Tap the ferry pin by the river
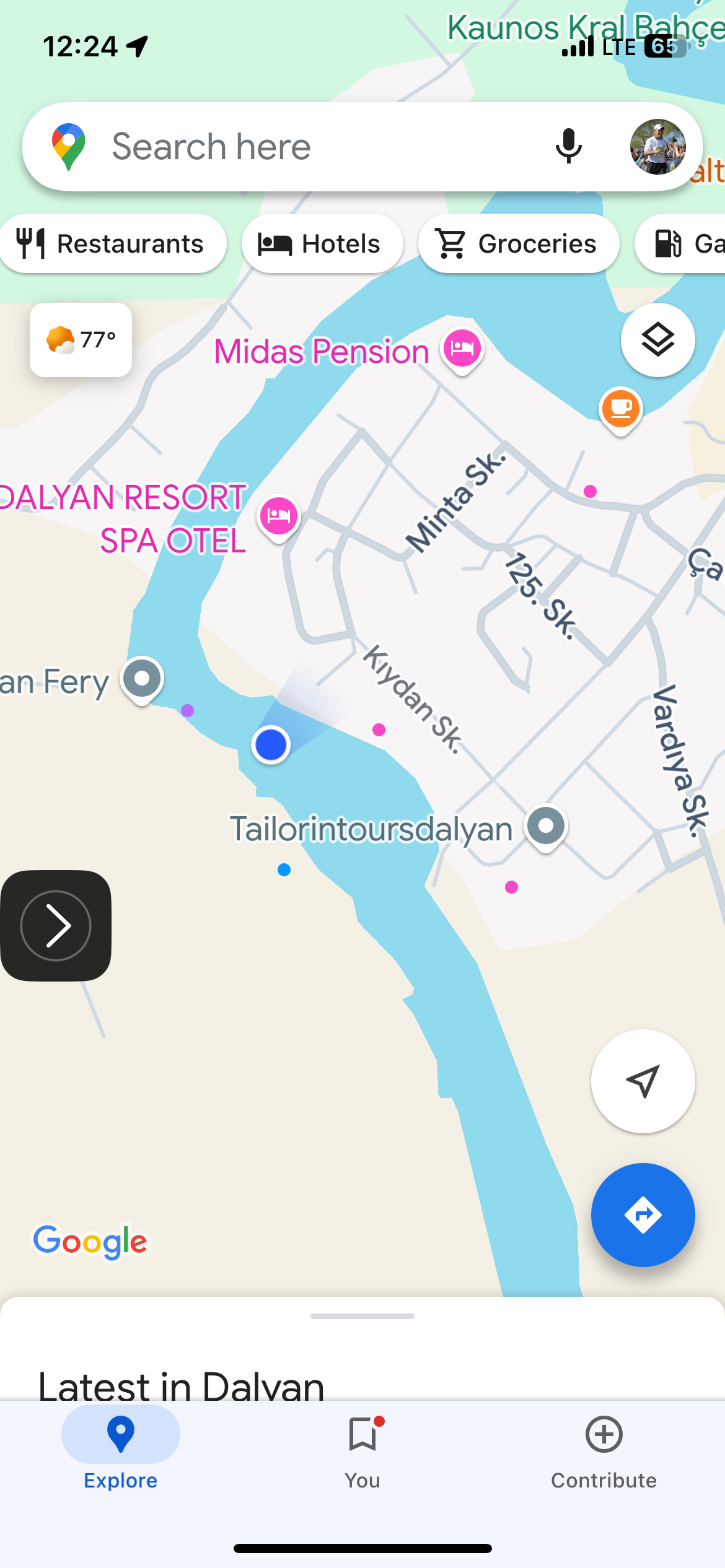The image size is (725, 1568). 143,680
